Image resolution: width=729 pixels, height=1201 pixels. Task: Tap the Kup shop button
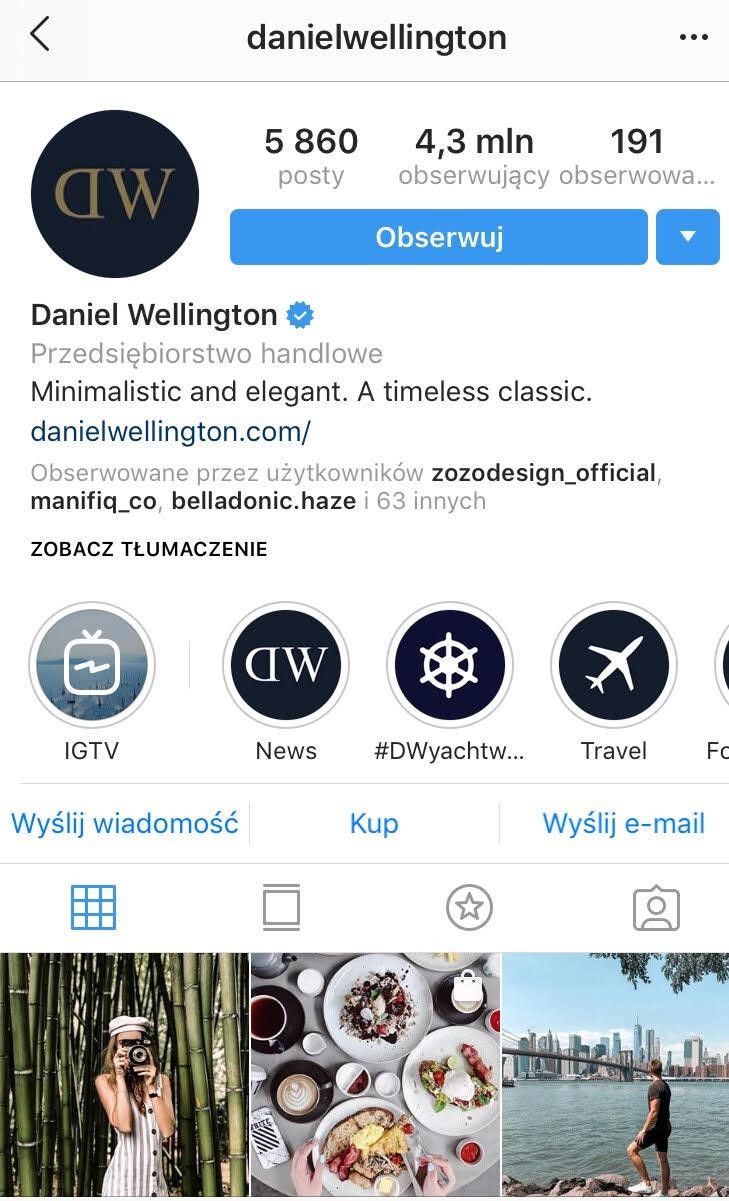pyautogui.click(x=374, y=823)
